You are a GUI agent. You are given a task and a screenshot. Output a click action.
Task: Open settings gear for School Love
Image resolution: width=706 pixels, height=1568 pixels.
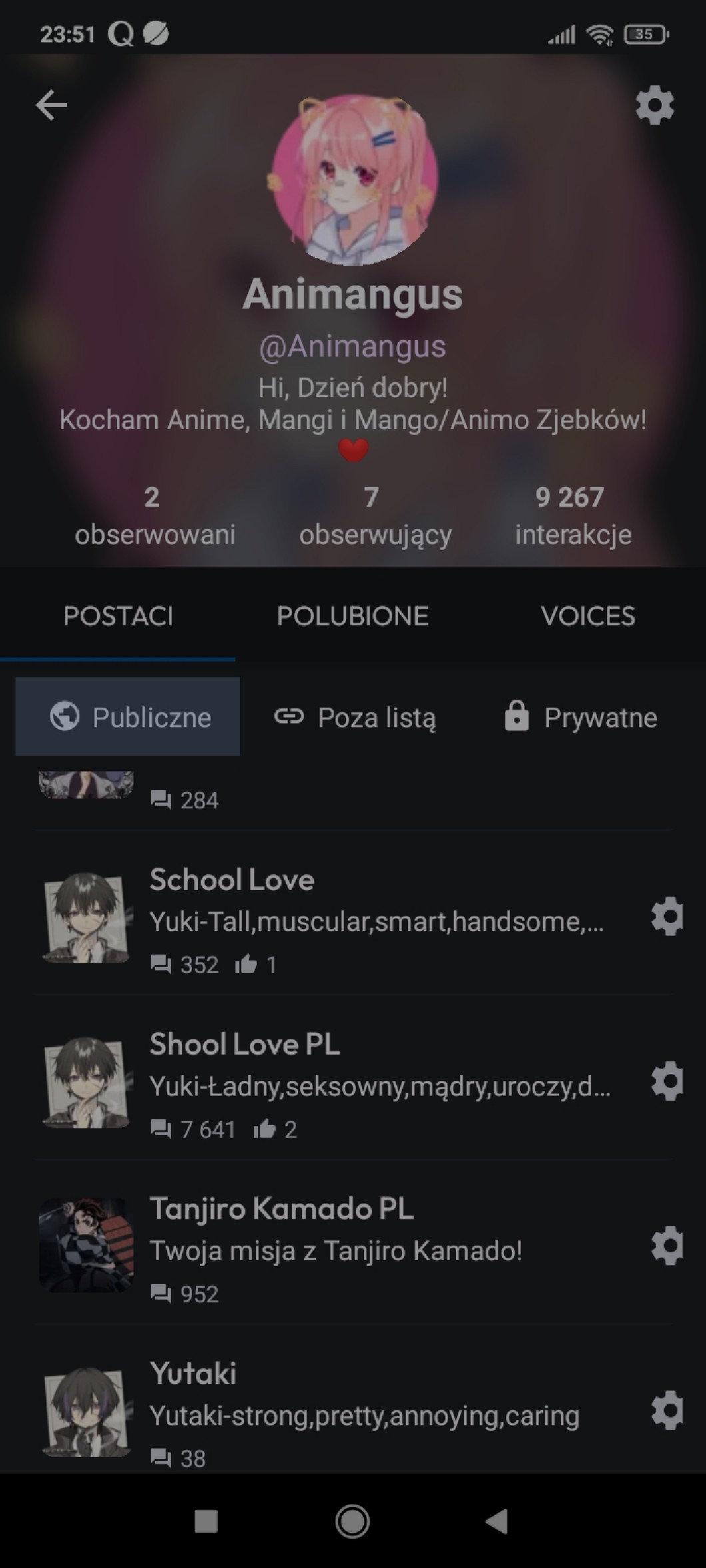(667, 917)
